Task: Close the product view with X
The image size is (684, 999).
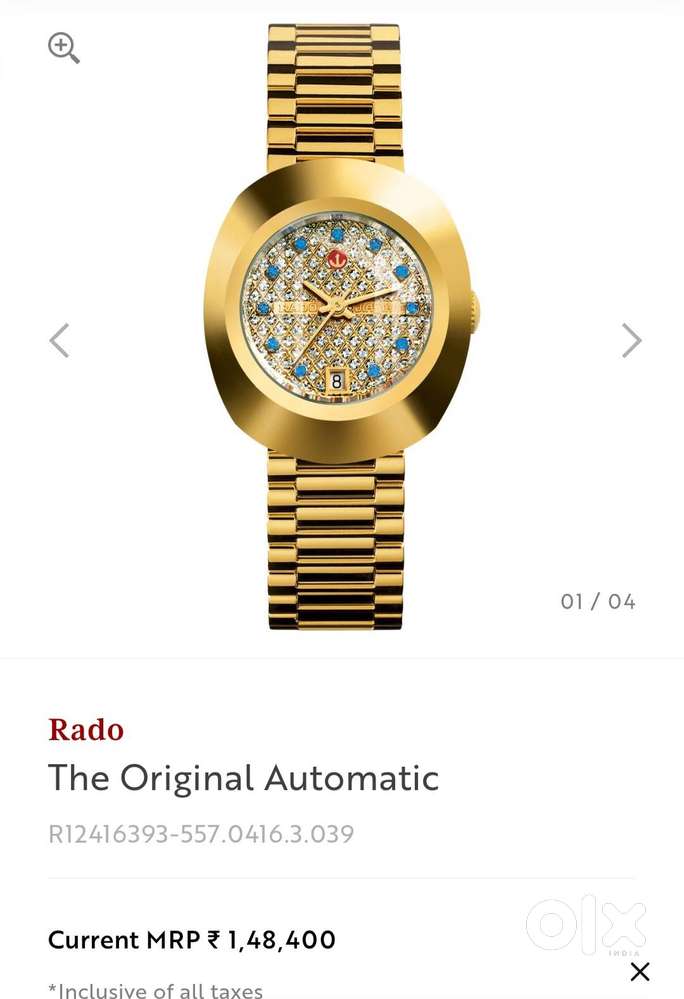Action: click(x=640, y=971)
